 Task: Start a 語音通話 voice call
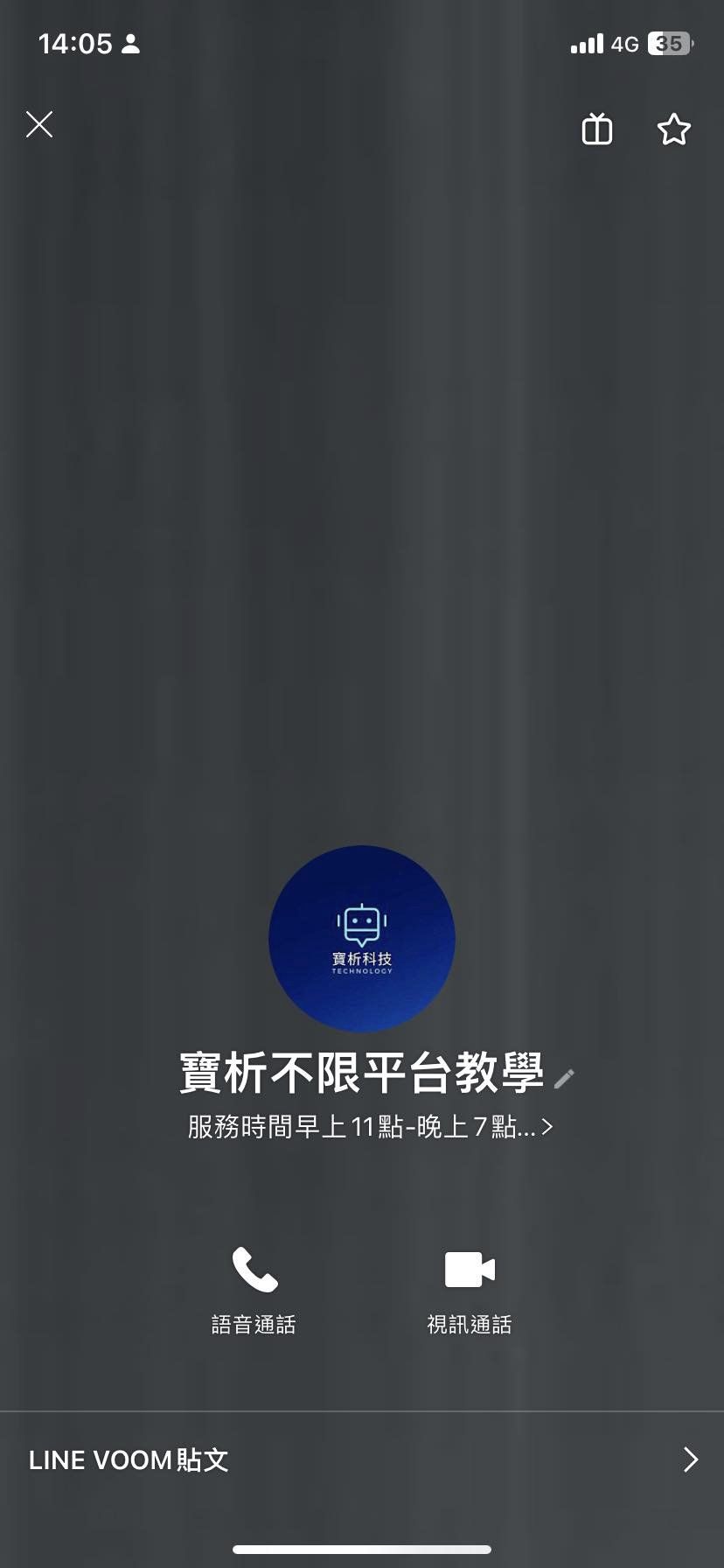[254, 1290]
